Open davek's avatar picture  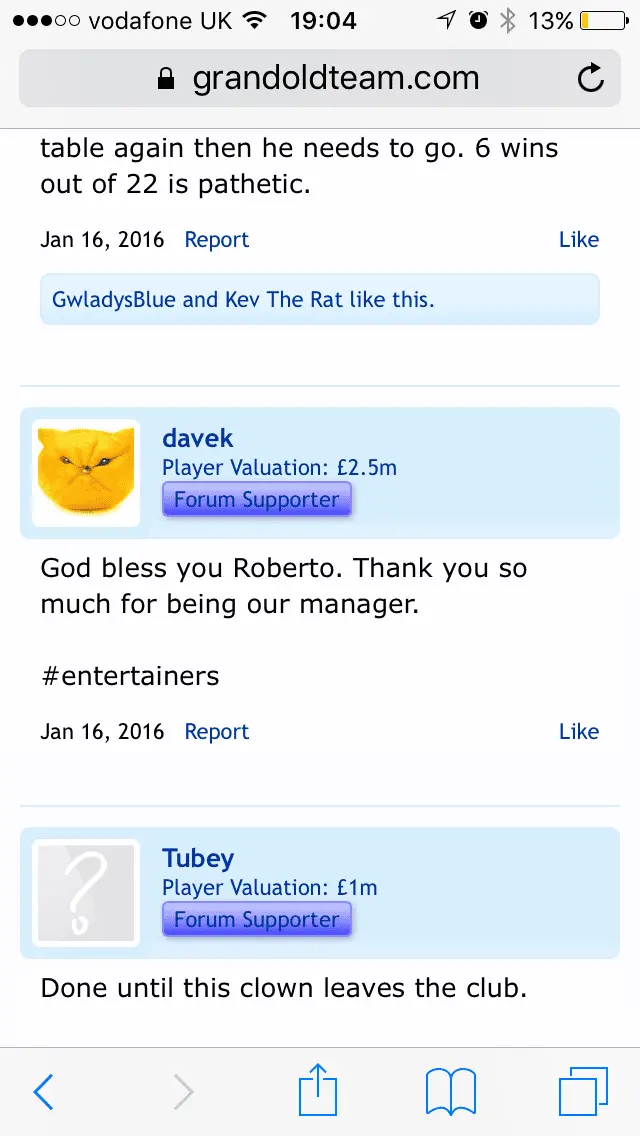86,473
